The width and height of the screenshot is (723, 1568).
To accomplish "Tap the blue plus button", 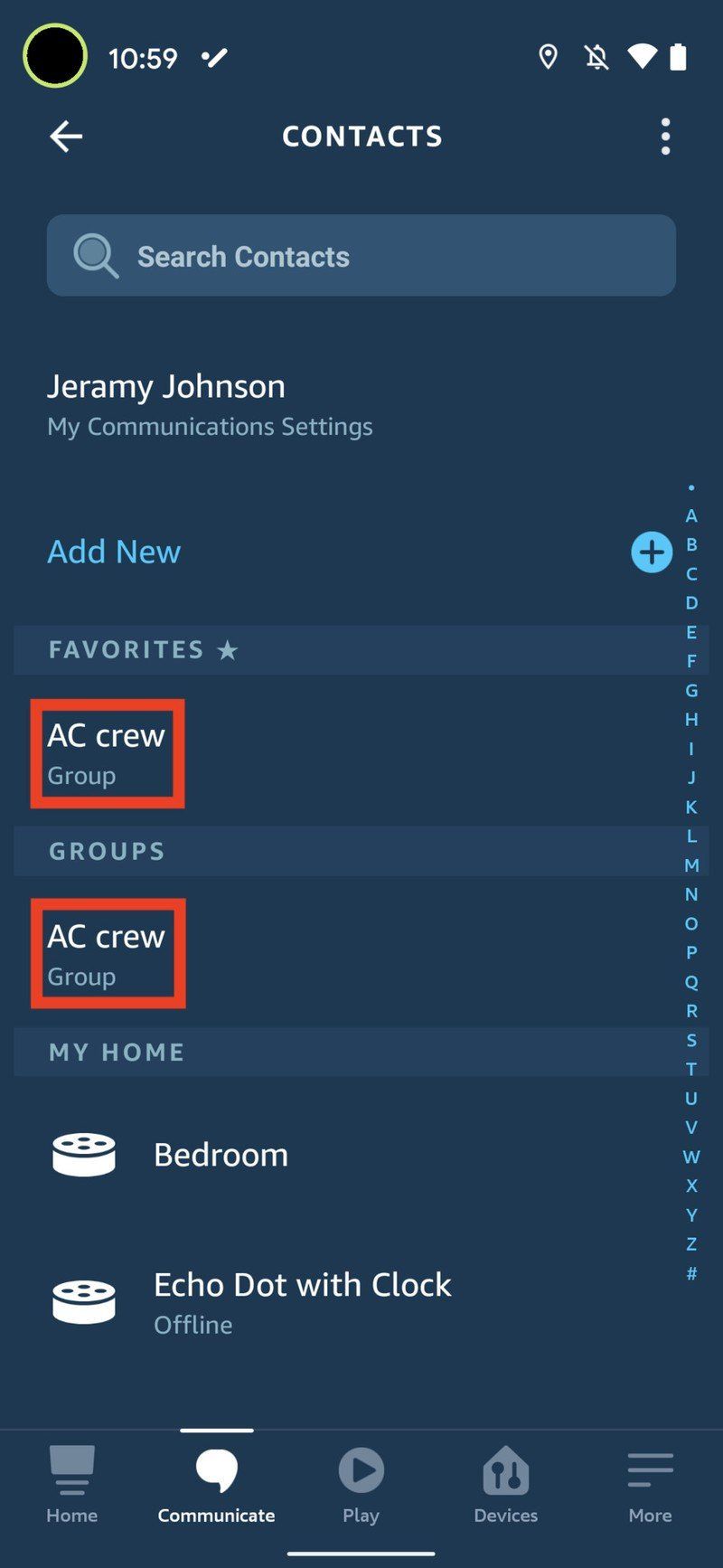I will pos(651,553).
